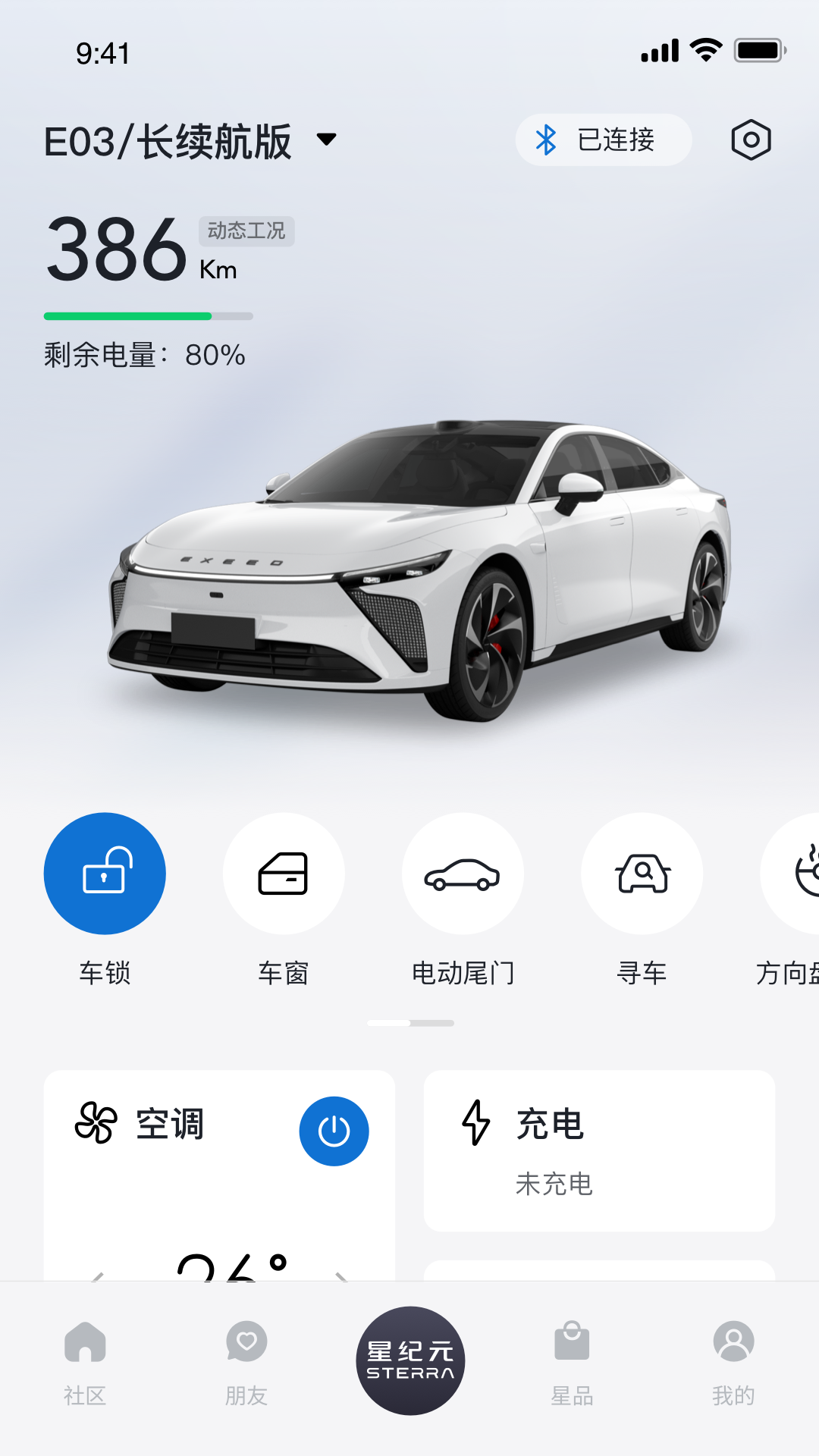
Task: Tap the Bluetooth 已连接 connection status
Action: click(x=603, y=140)
